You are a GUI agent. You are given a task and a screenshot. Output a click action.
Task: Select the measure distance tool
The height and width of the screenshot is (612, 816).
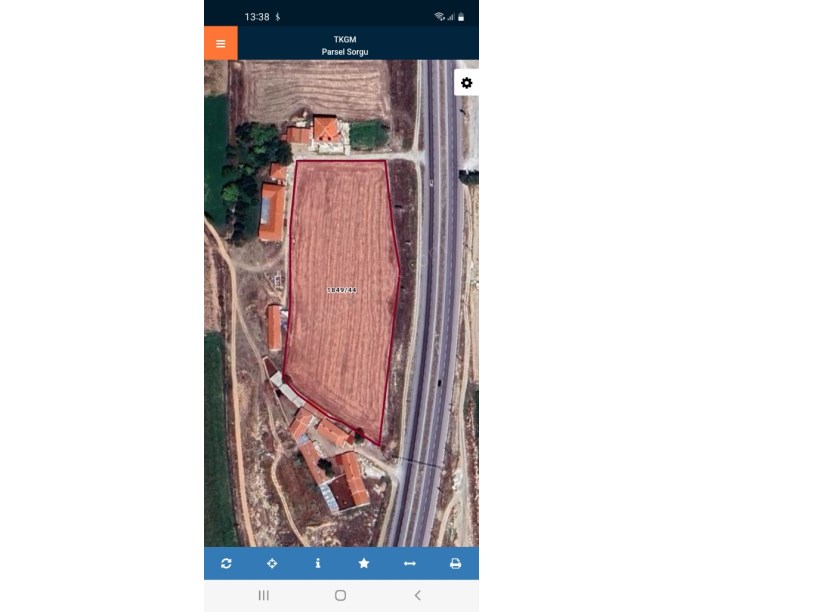point(410,564)
